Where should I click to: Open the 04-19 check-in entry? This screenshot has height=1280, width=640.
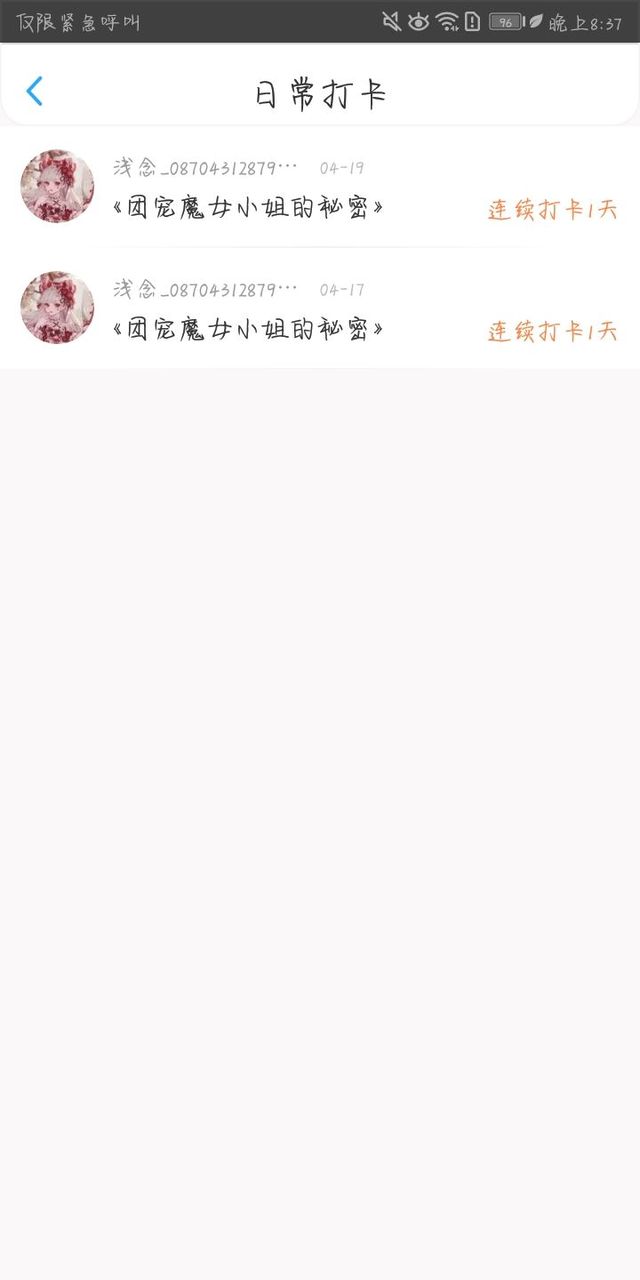click(x=320, y=187)
